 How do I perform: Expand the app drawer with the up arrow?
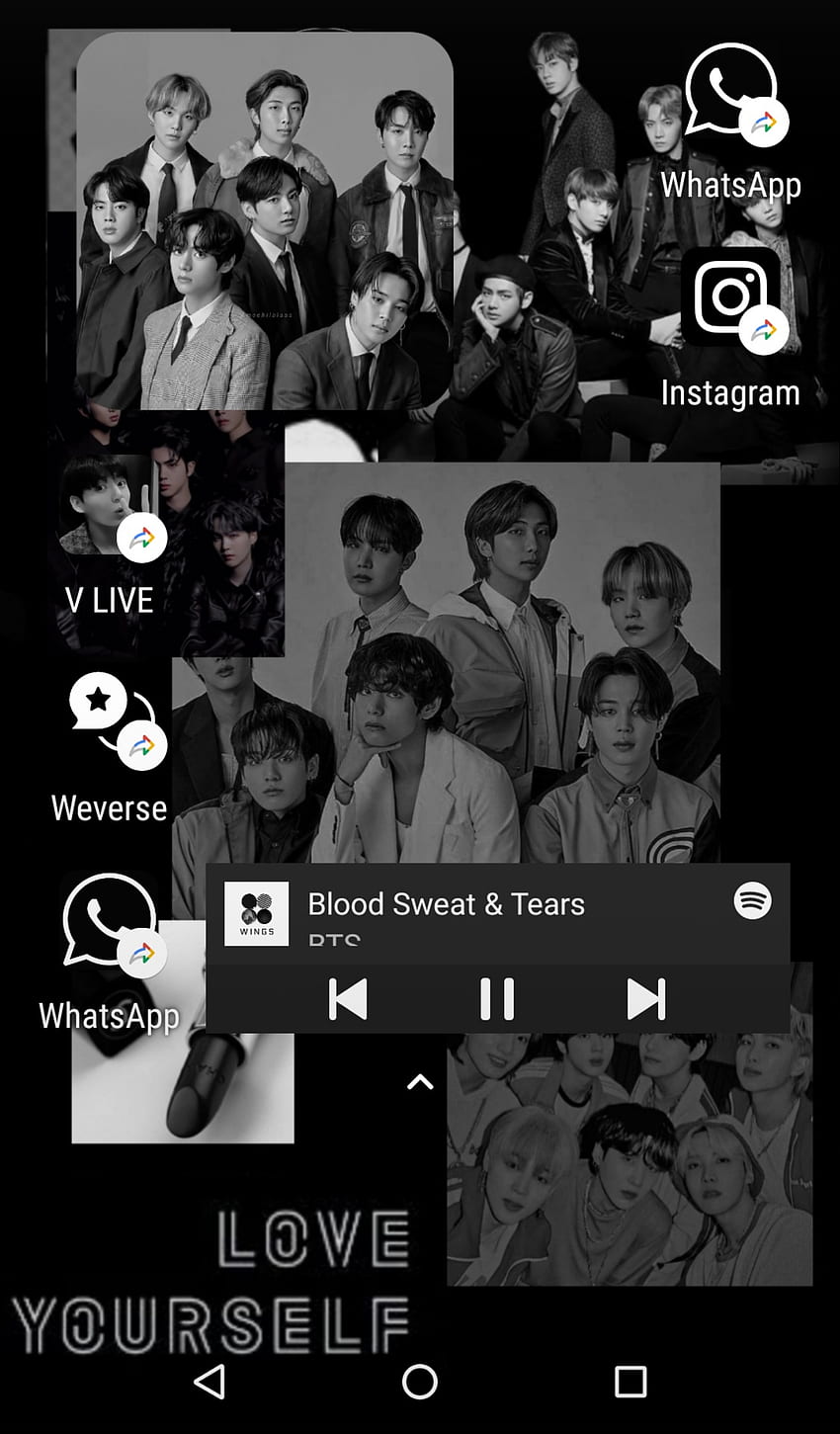[420, 1083]
